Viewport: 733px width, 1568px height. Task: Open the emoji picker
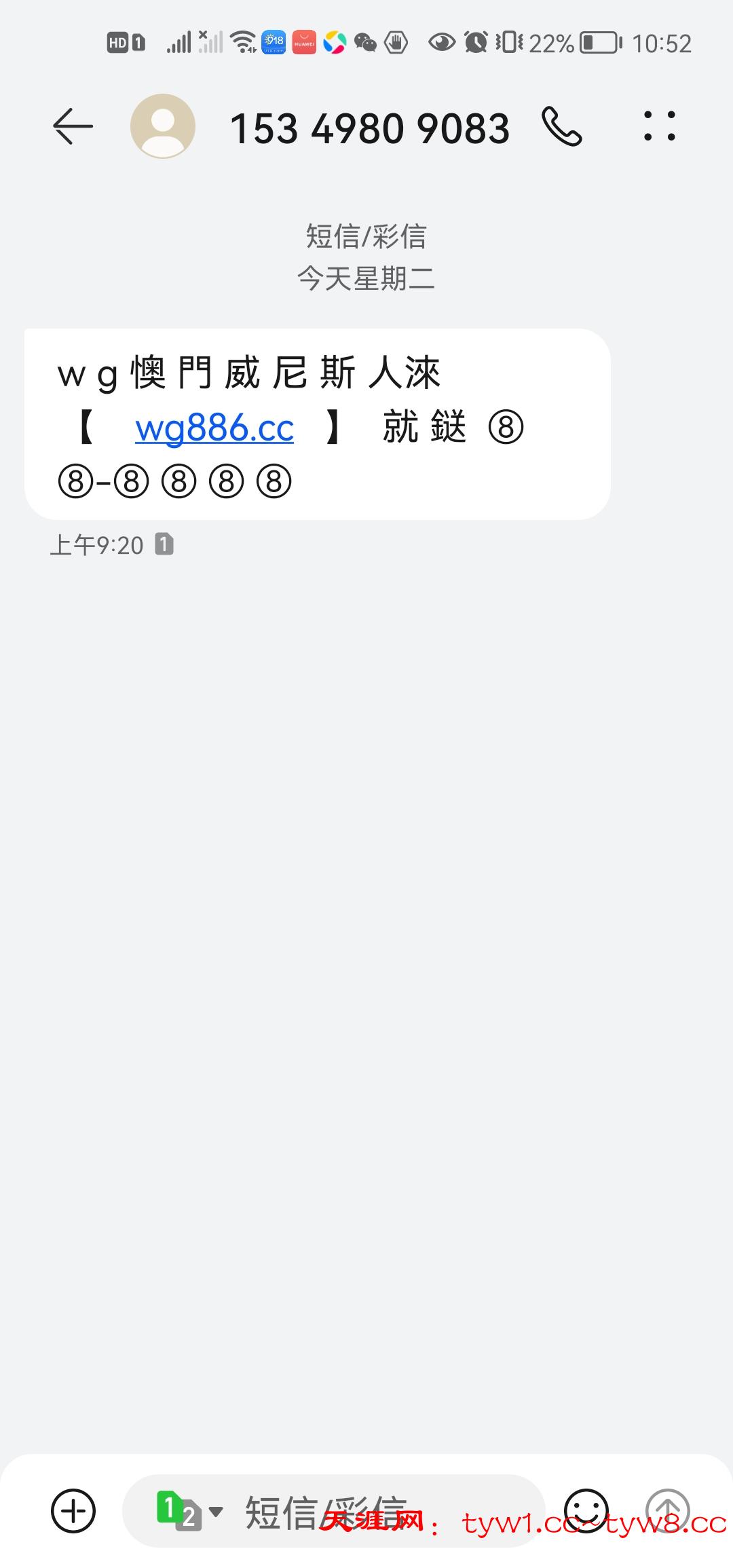click(x=586, y=1511)
